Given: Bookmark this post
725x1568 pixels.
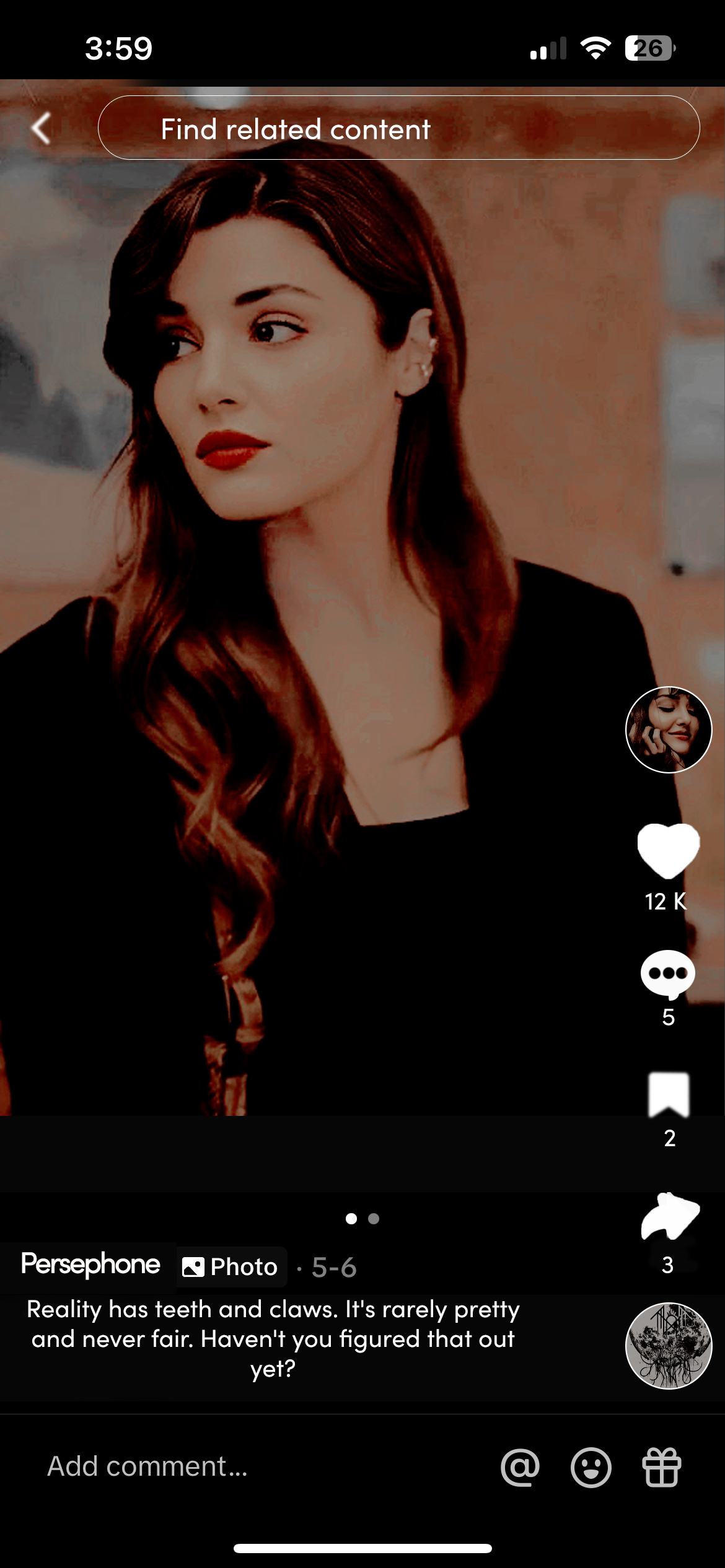Looking at the screenshot, I should 669,1095.
